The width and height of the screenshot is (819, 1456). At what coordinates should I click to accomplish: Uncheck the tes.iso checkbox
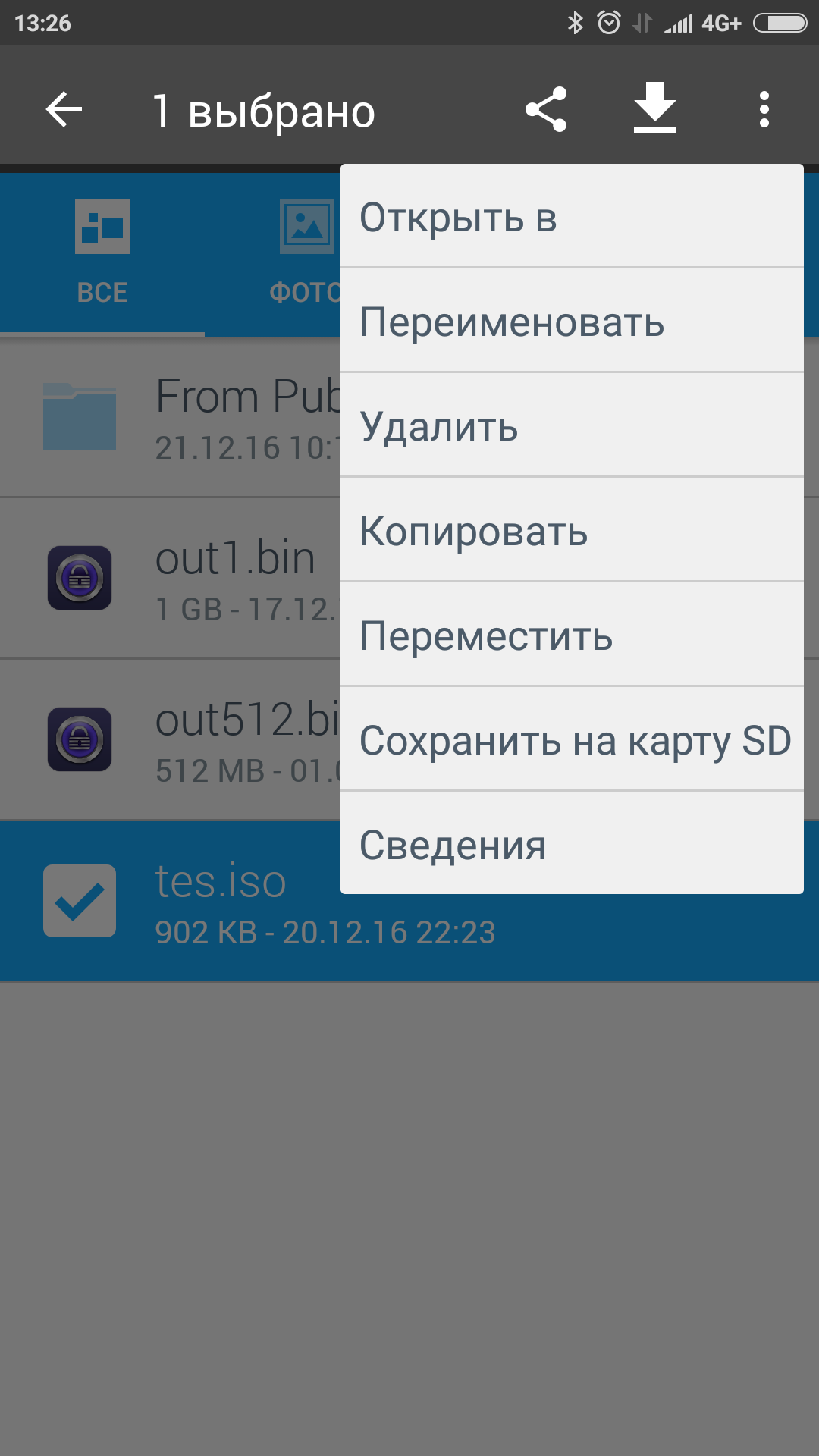tap(80, 901)
